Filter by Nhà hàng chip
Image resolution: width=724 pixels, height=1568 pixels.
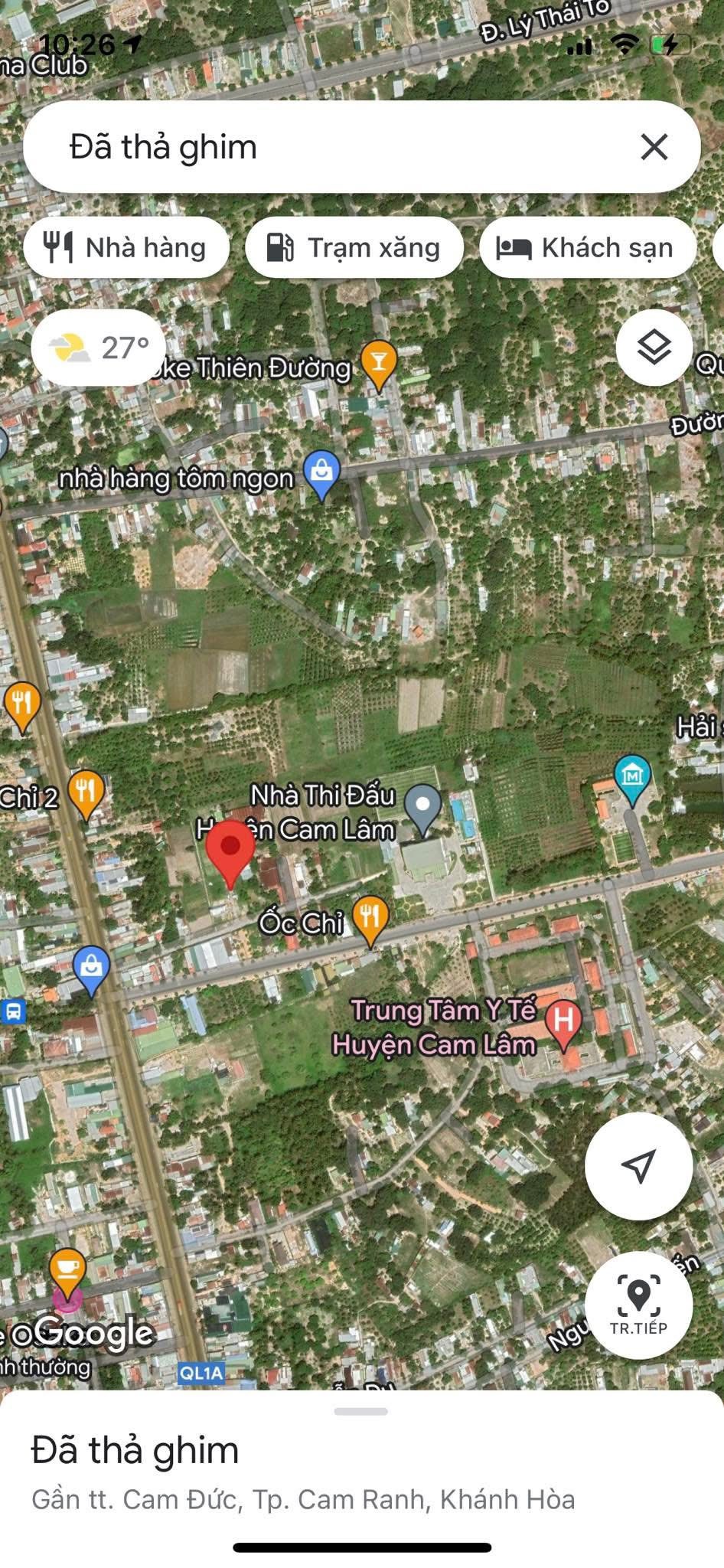tap(126, 248)
